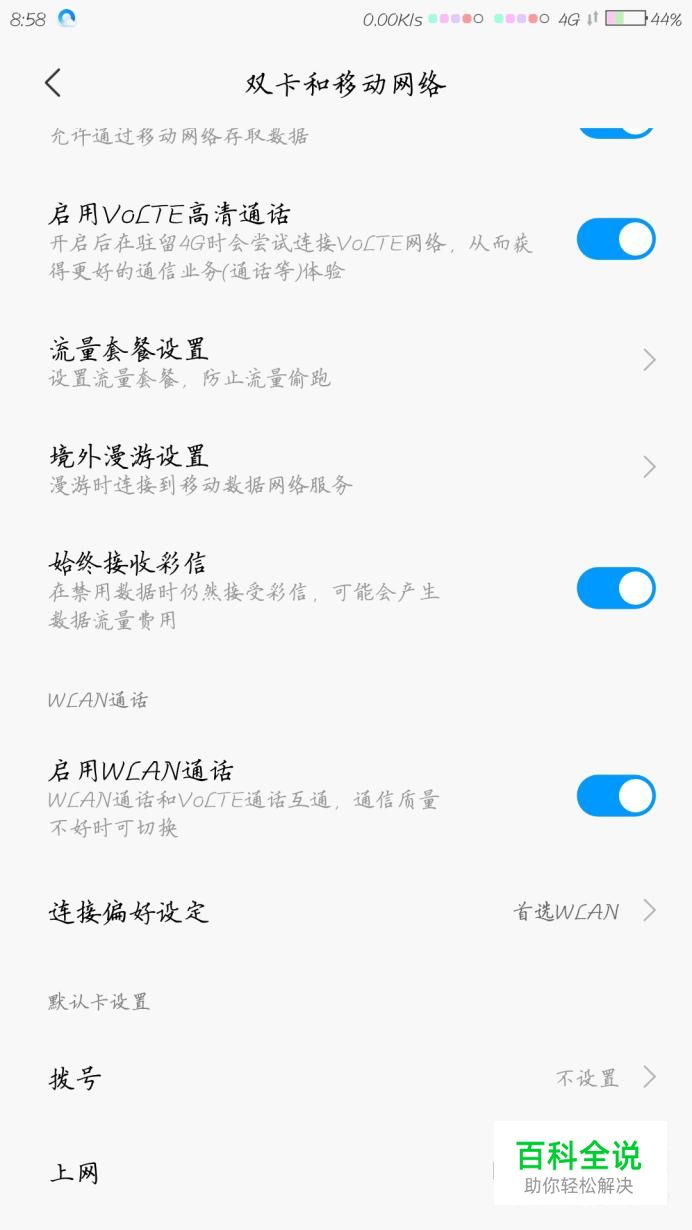Toggle the mobile data access switch at top

pos(615,130)
